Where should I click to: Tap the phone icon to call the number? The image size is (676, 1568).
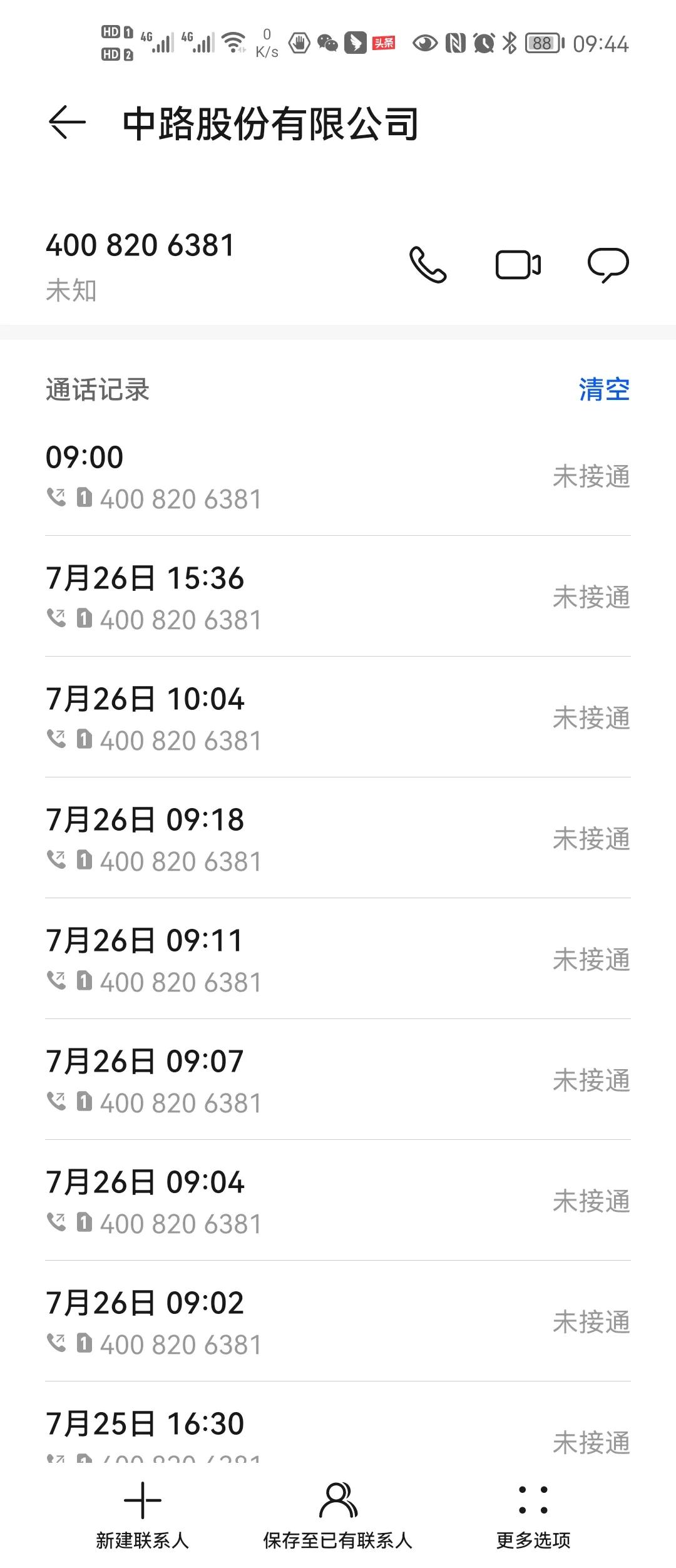click(428, 265)
